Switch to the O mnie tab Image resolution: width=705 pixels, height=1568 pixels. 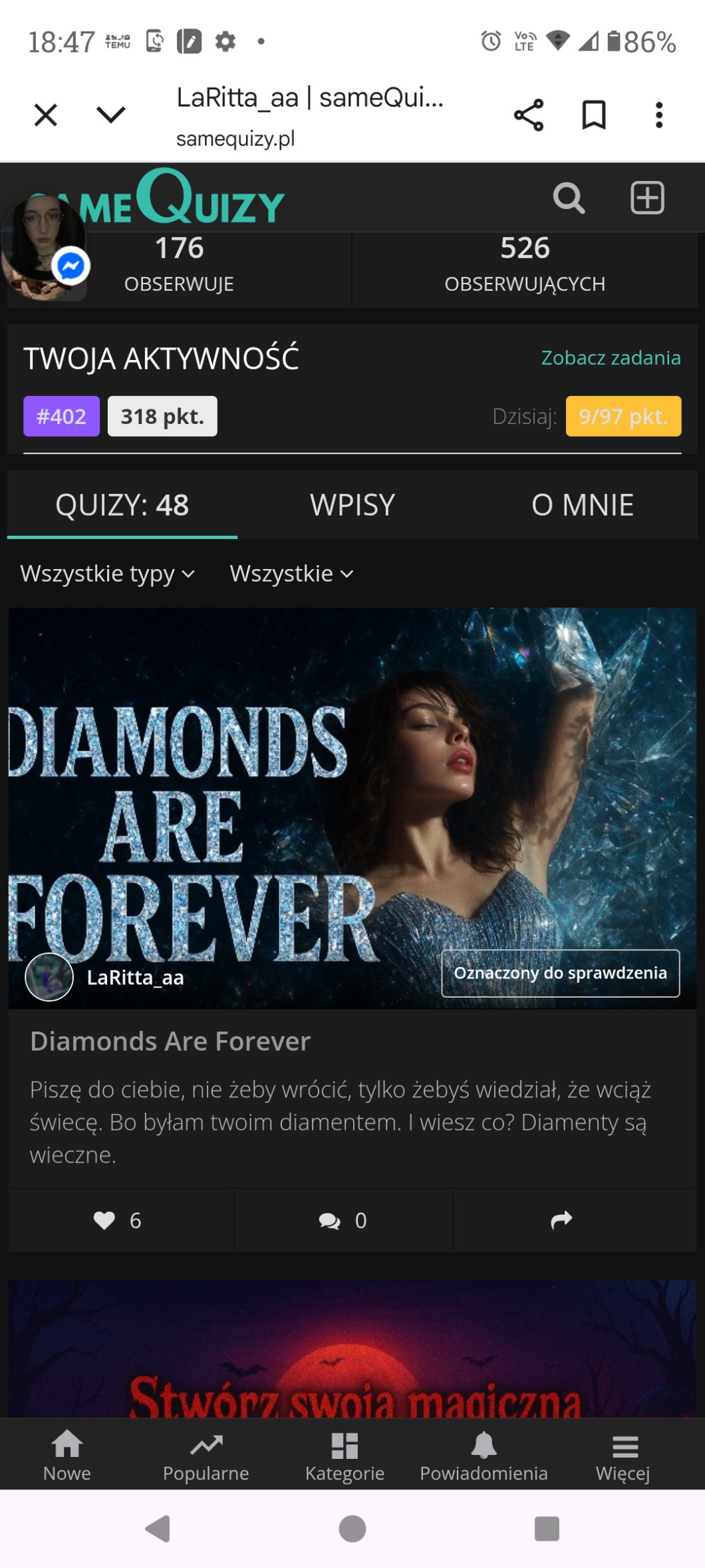pos(582,505)
